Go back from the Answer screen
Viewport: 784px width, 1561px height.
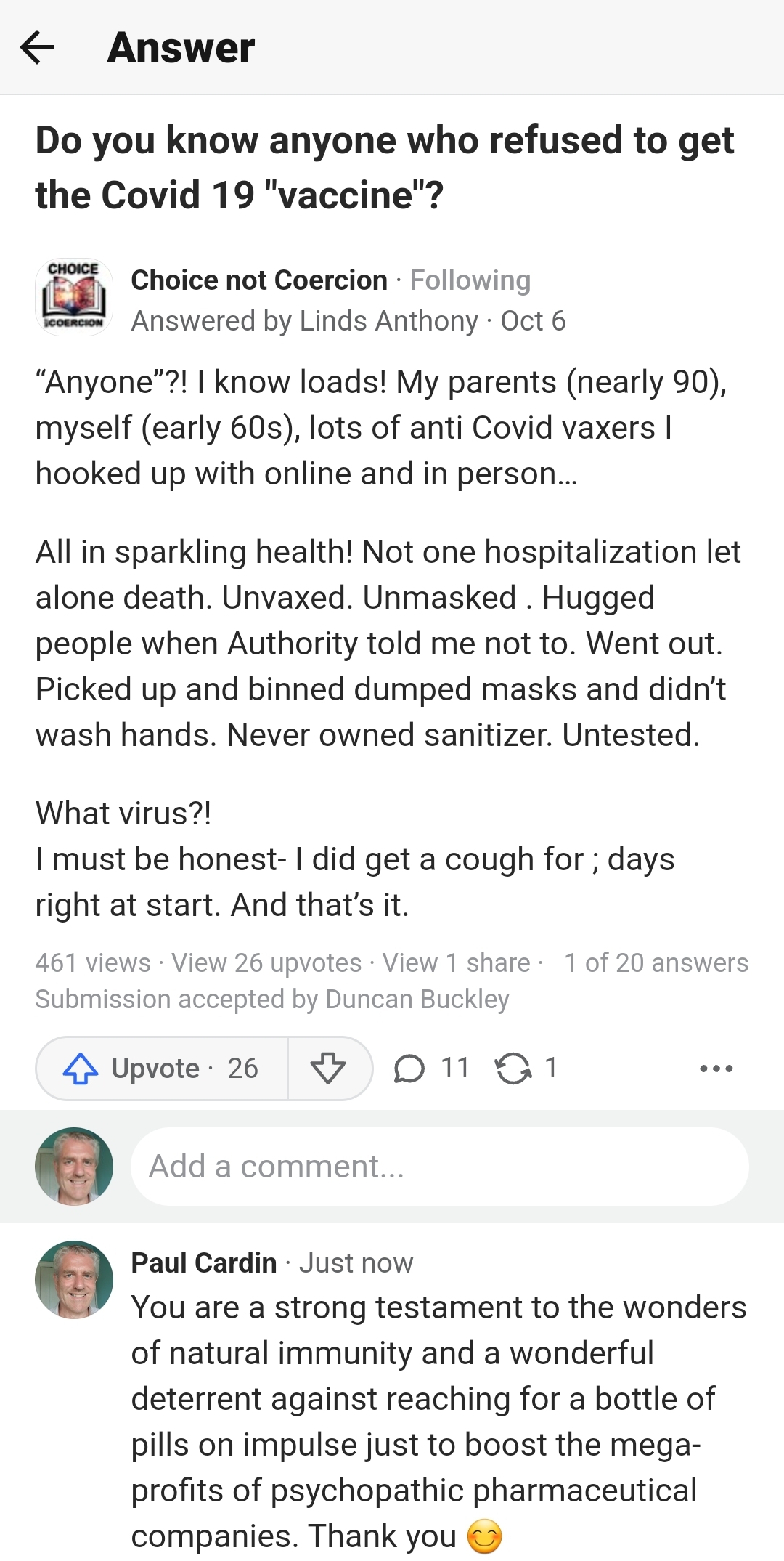pyautogui.click(x=38, y=48)
